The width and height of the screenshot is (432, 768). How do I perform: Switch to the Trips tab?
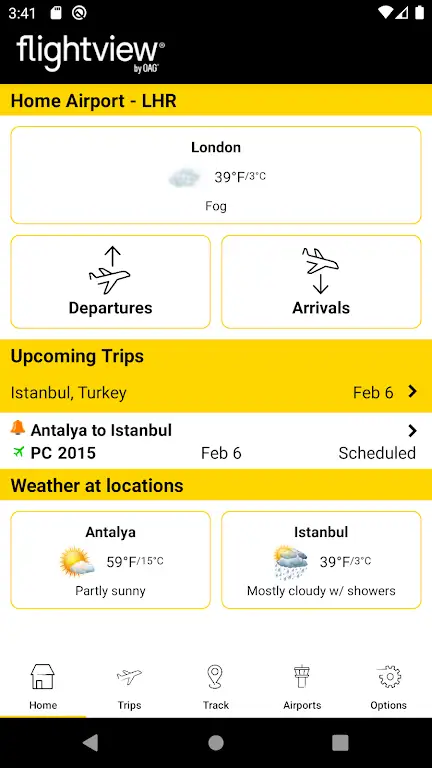(129, 687)
